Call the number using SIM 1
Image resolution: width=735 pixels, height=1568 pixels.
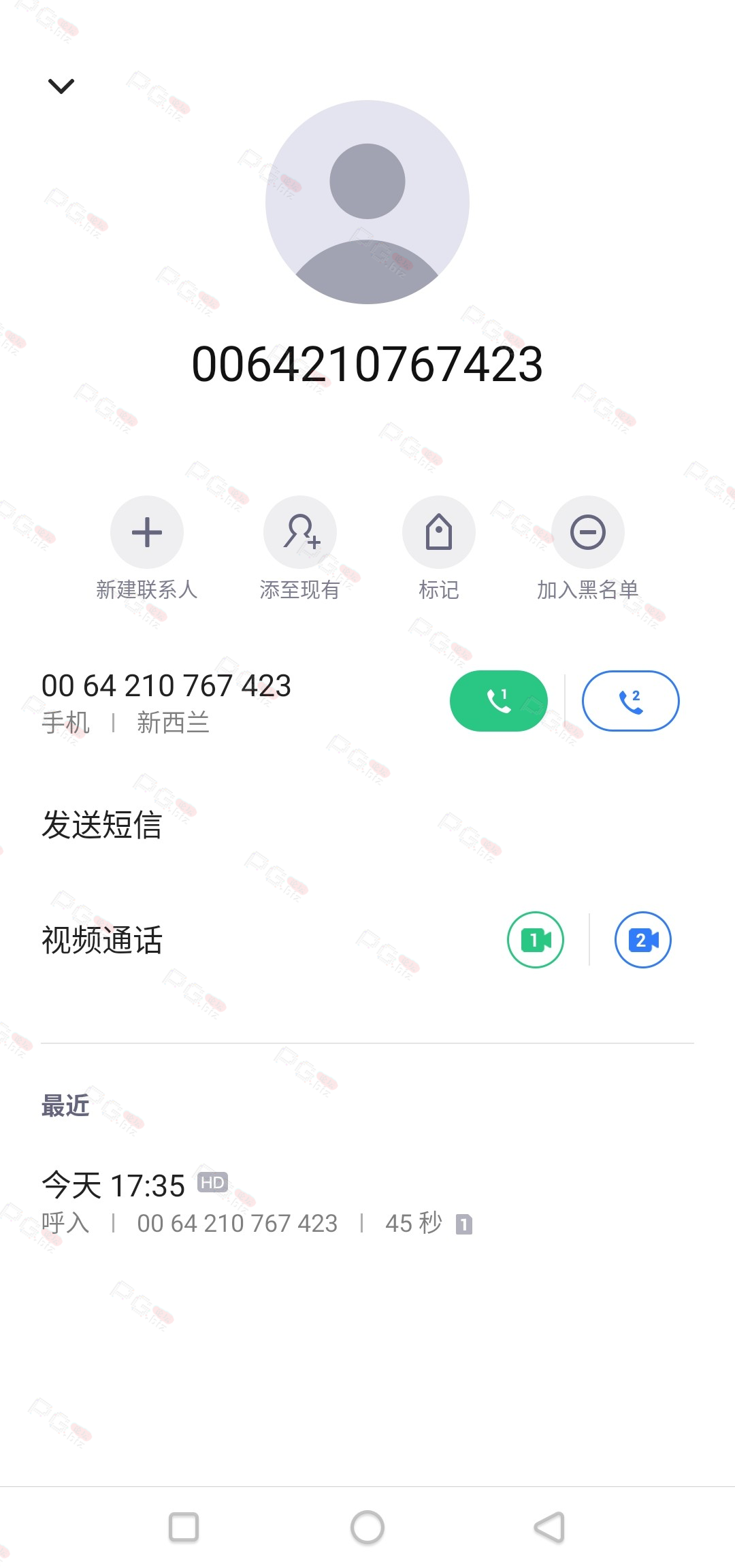click(499, 701)
